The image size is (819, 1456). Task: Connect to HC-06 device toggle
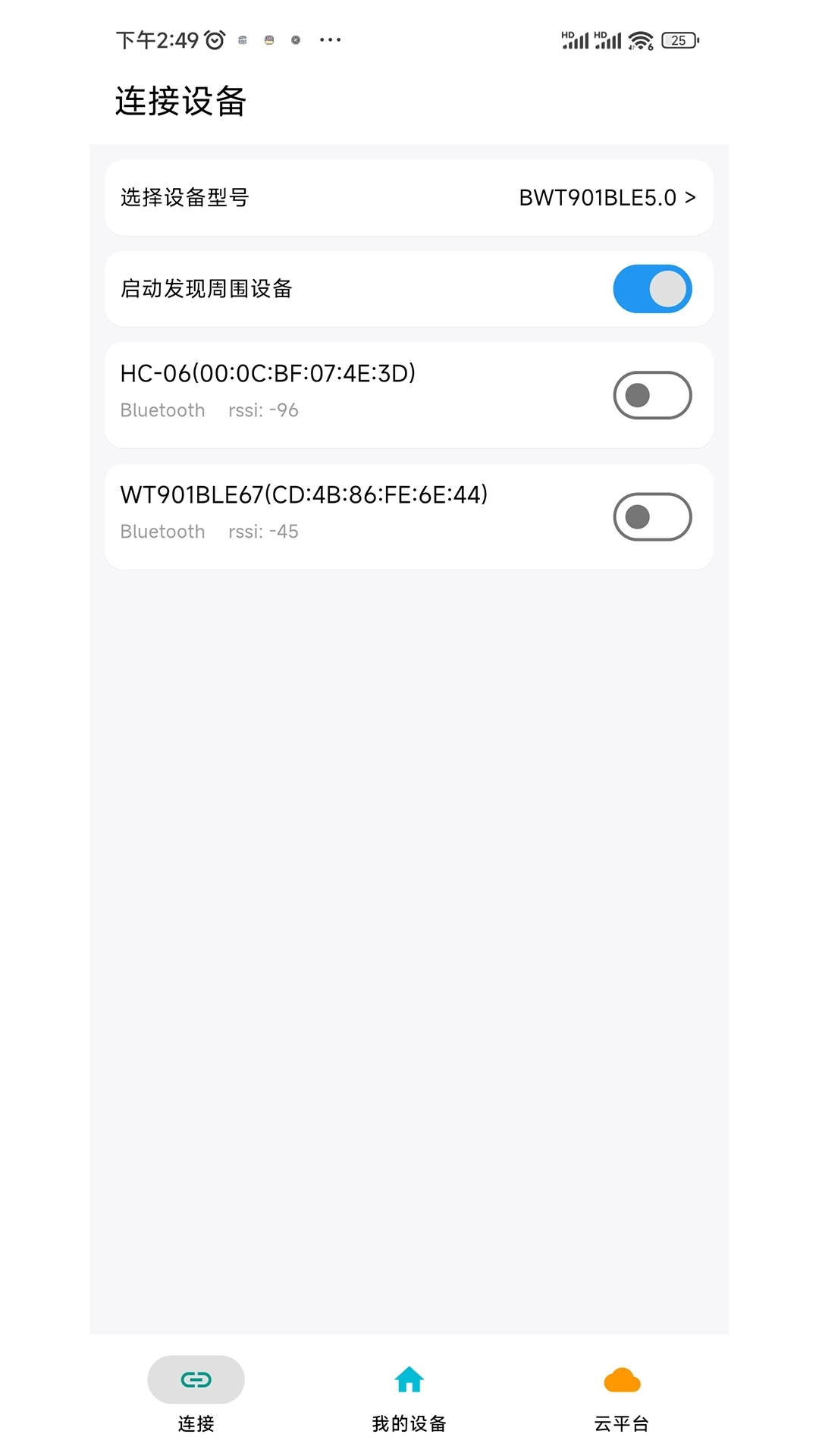pos(652,395)
